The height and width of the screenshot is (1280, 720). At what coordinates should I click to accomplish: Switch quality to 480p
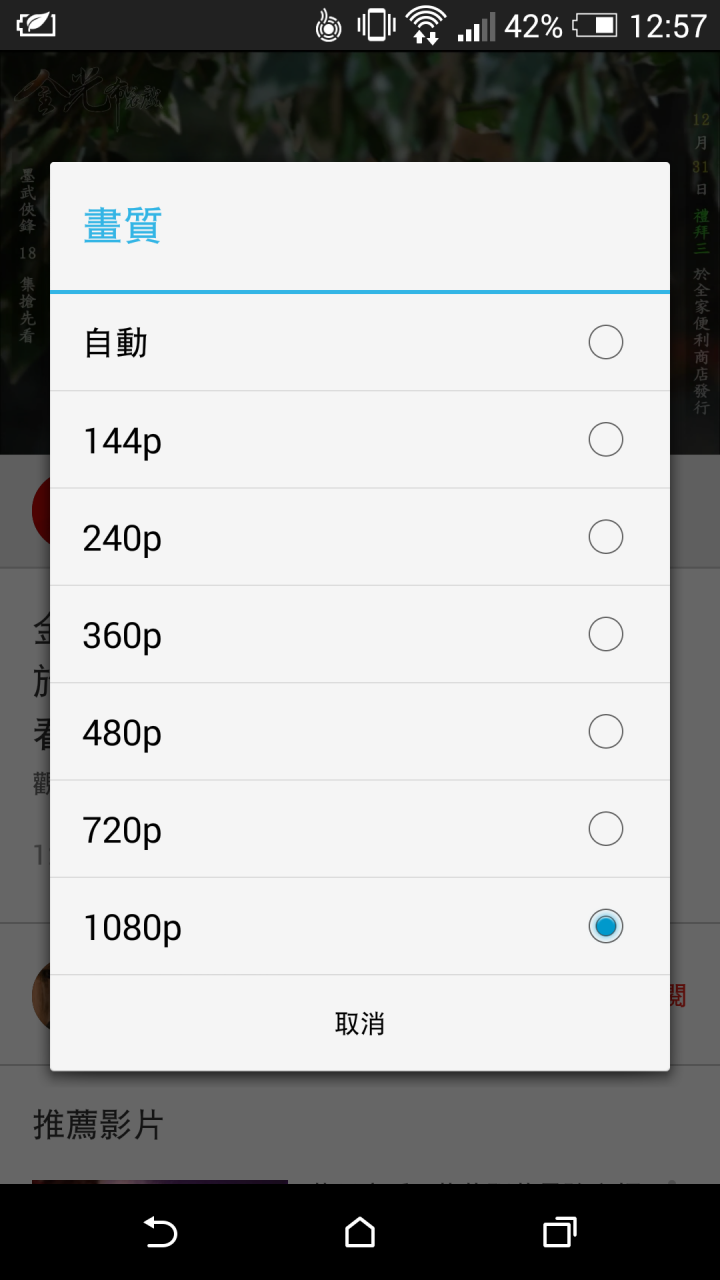coord(360,732)
